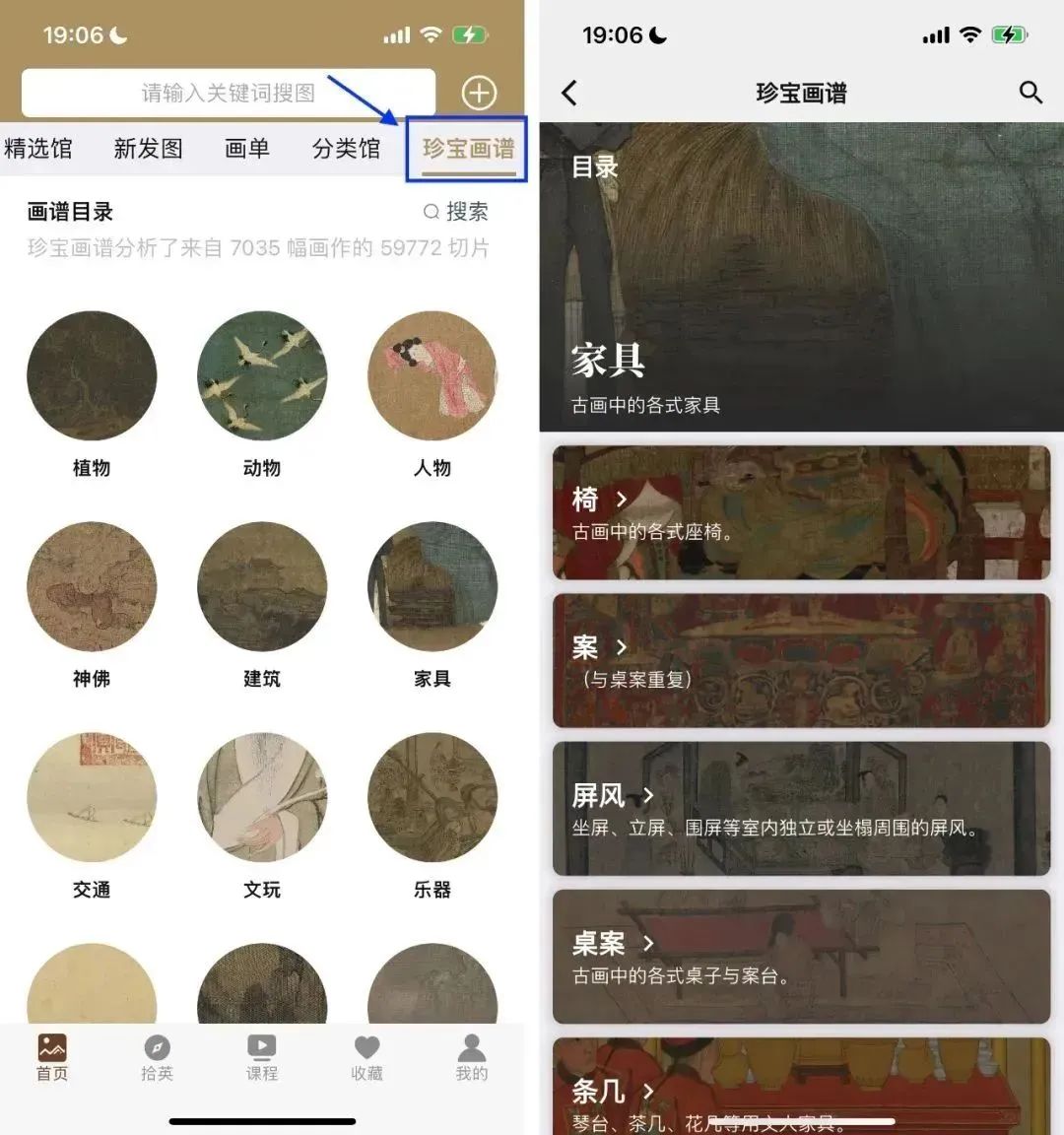Open the 神佛 category circle
Screen dimensions: 1064x1135
(92, 587)
